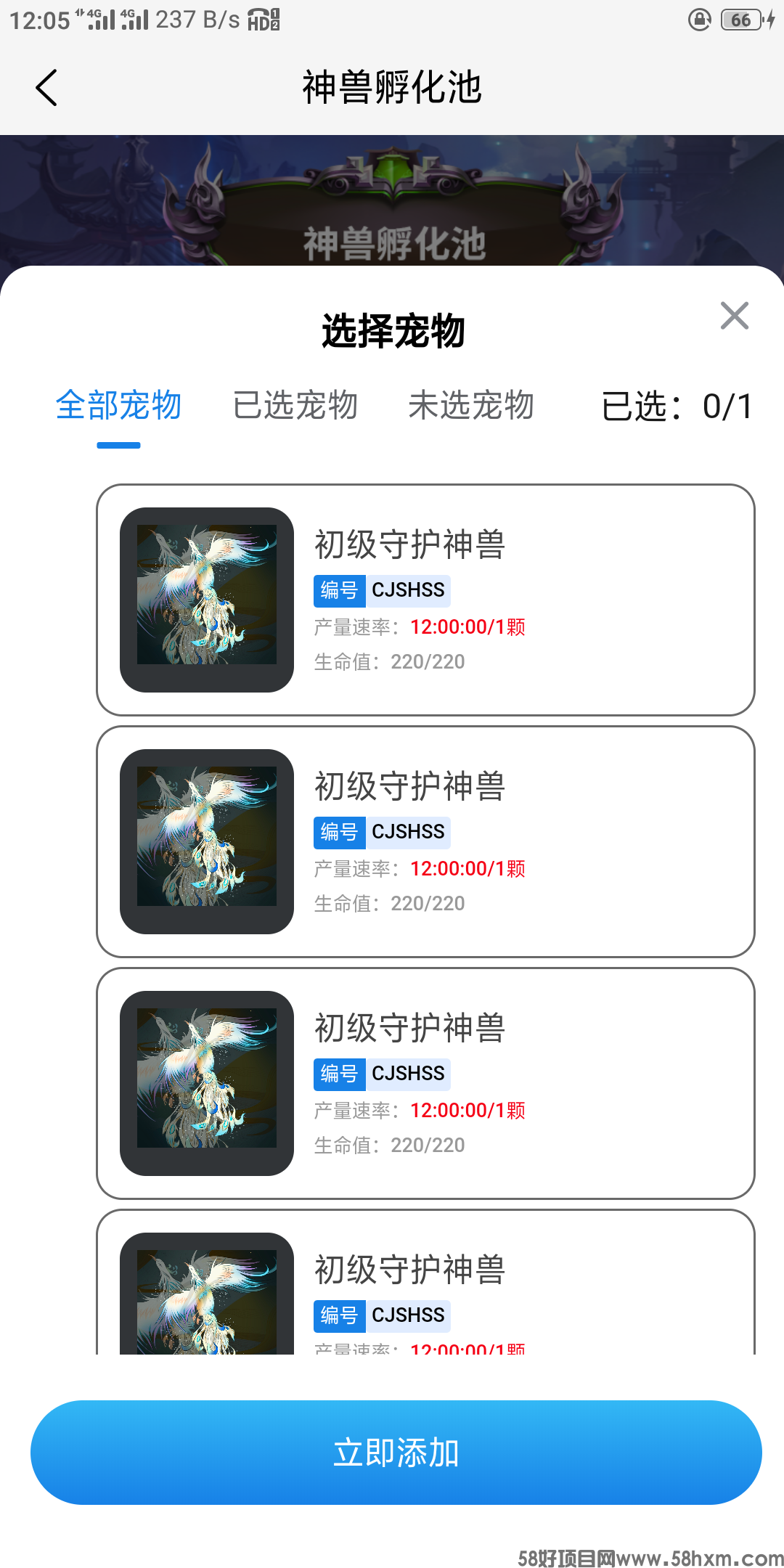Close the 选择宠物 dialog

point(734,316)
